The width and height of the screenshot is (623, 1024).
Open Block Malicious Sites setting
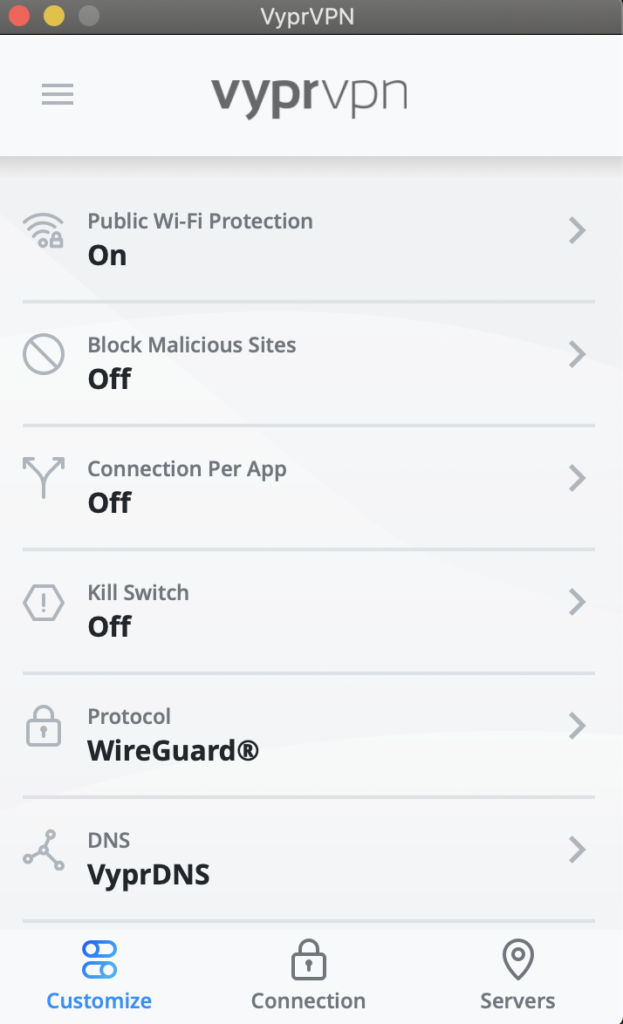[308, 363]
